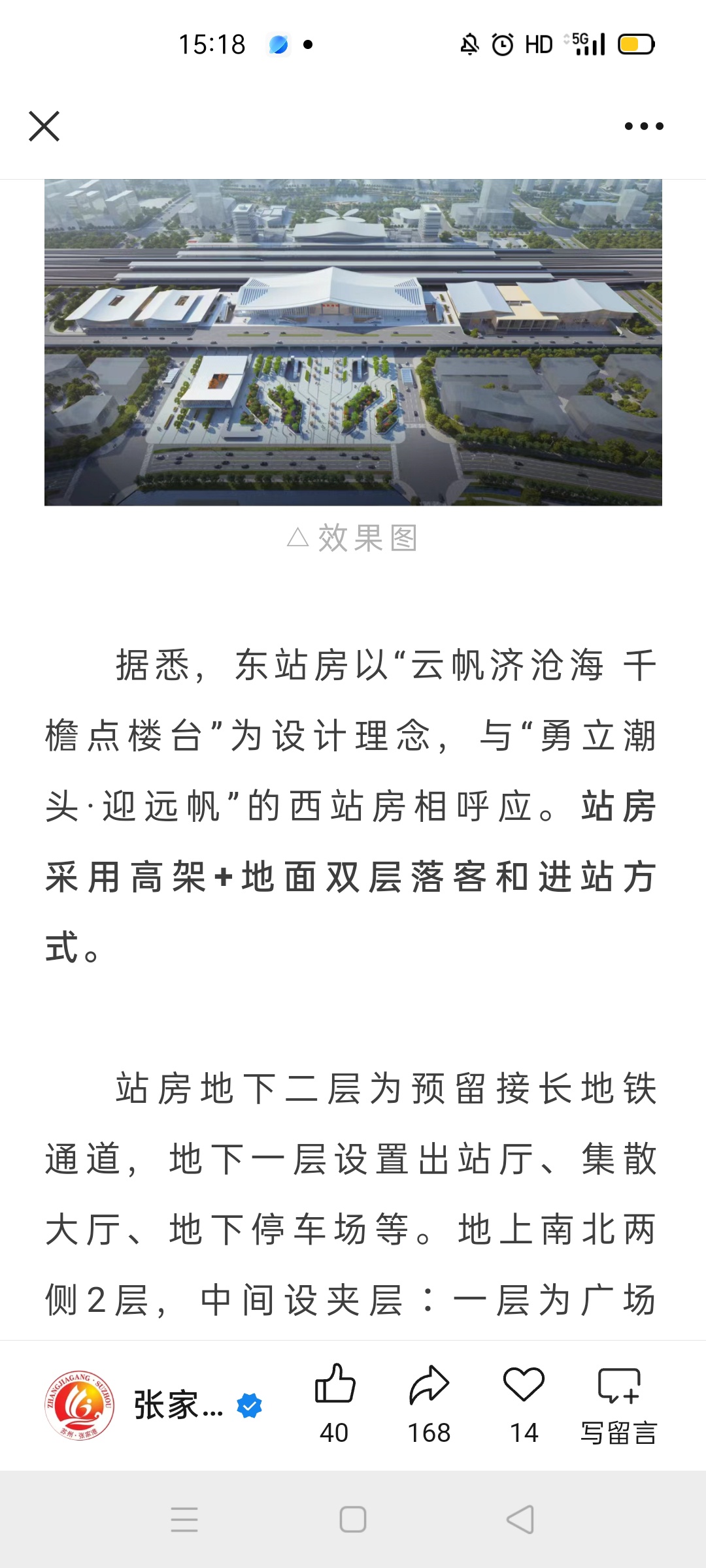The width and height of the screenshot is (706, 1568).
Task: Open recent apps from the navigation bar
Action: 184,1520
